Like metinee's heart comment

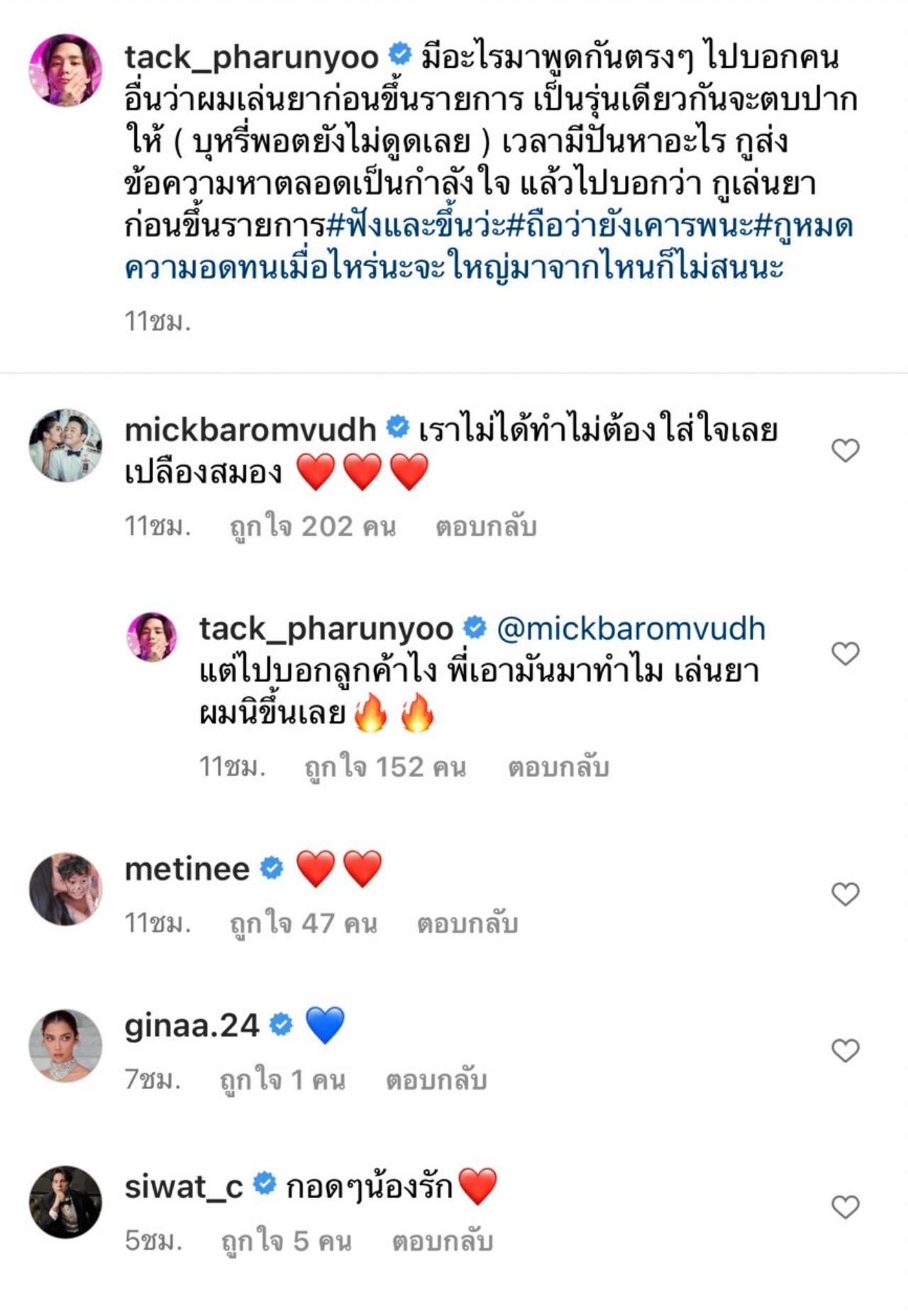[x=845, y=894]
